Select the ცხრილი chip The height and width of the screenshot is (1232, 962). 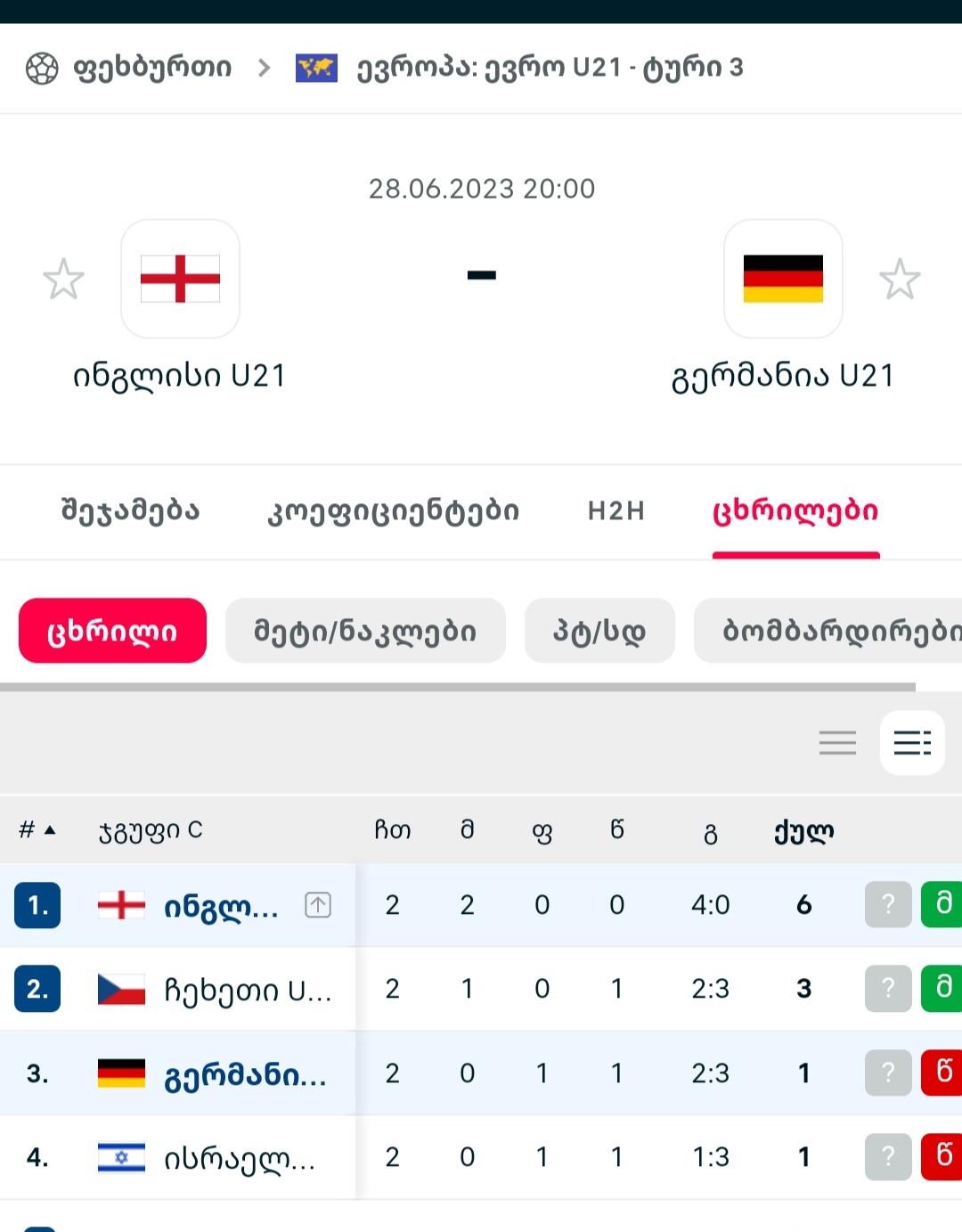(x=112, y=631)
